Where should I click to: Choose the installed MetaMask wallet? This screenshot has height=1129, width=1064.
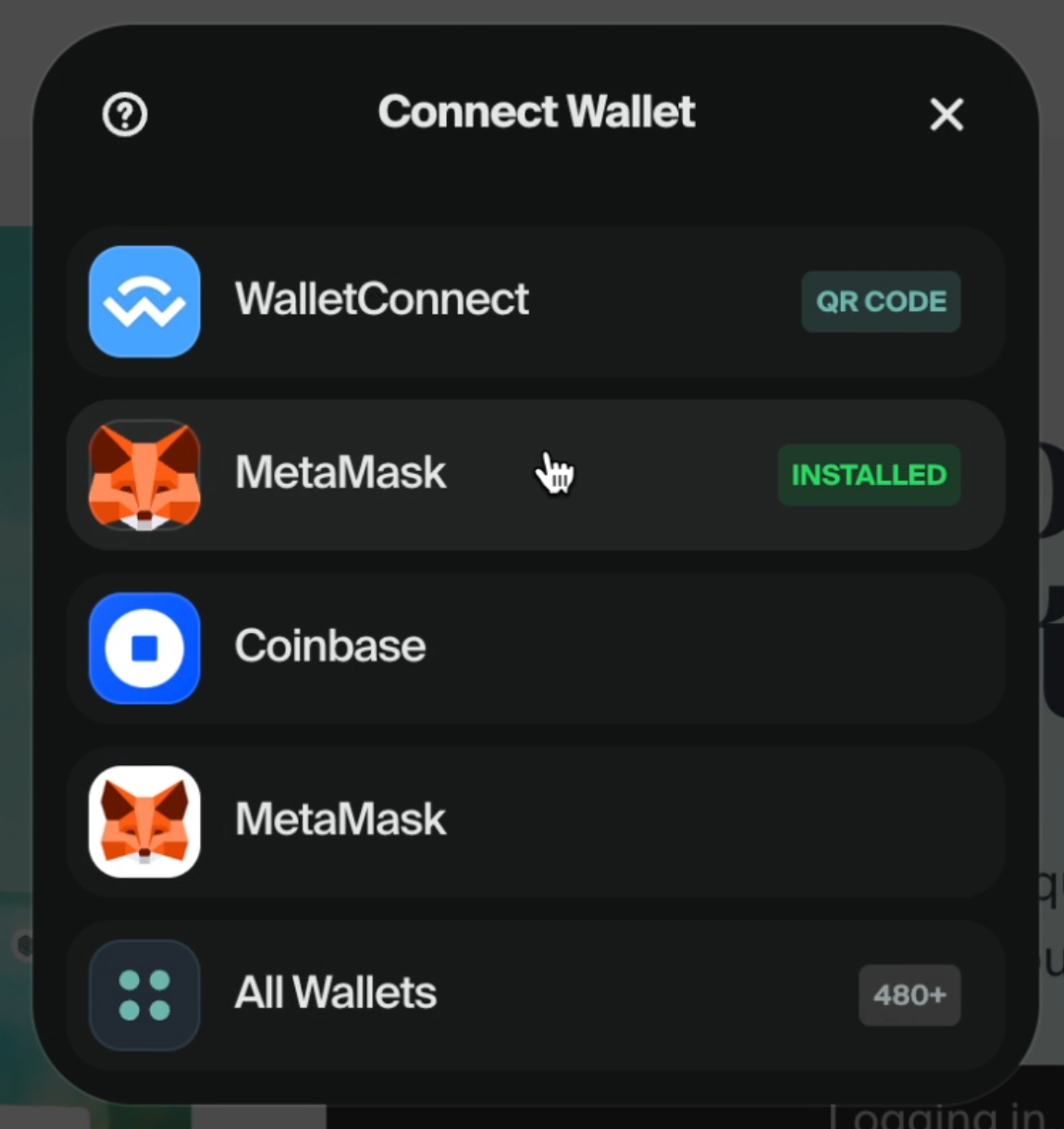[535, 475]
